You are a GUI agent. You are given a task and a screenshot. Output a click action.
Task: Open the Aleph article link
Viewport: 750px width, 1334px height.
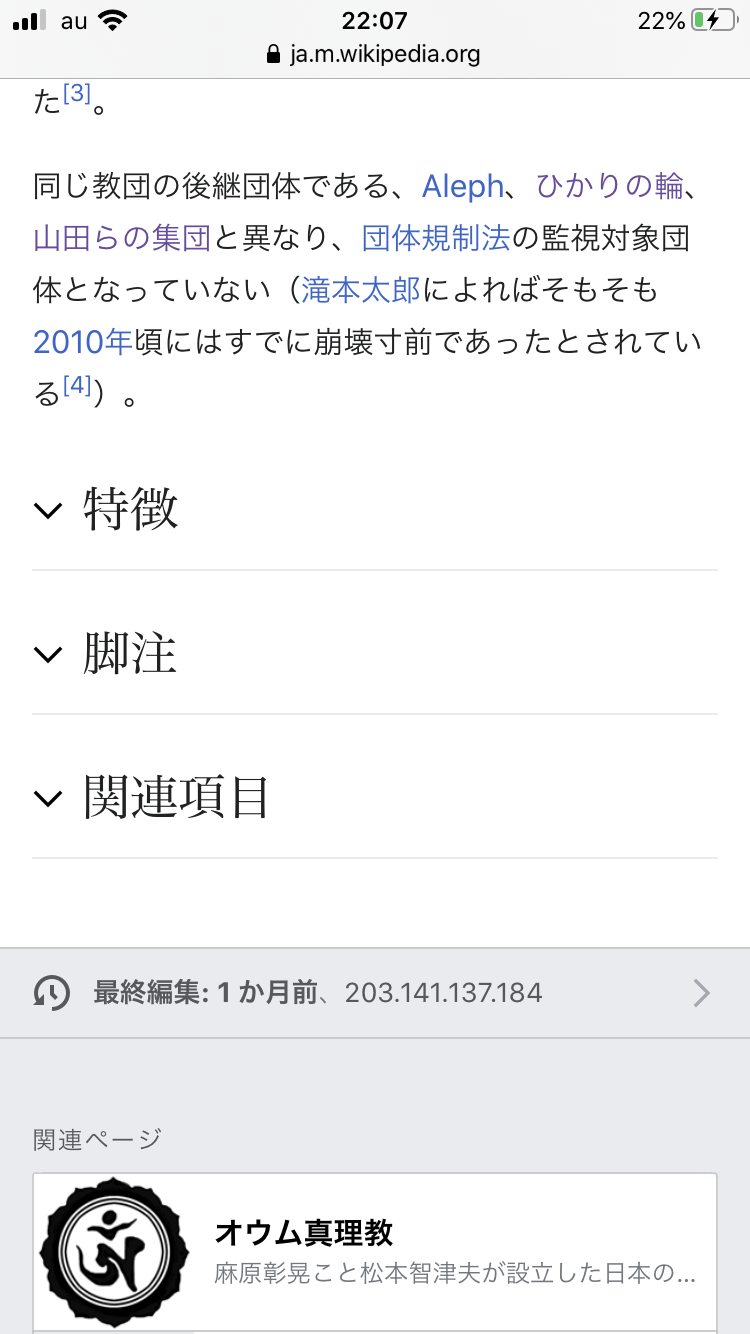463,186
